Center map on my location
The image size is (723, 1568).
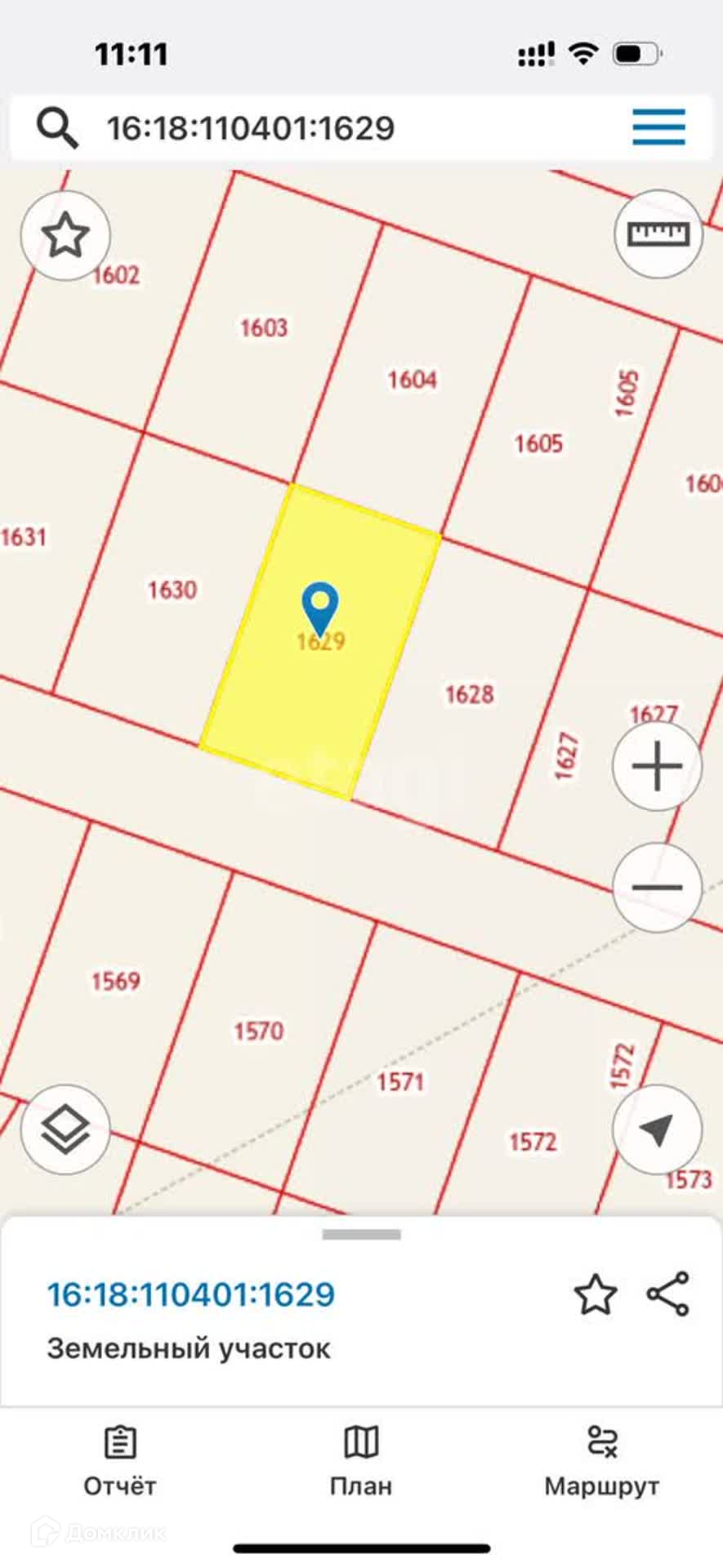tap(657, 1129)
